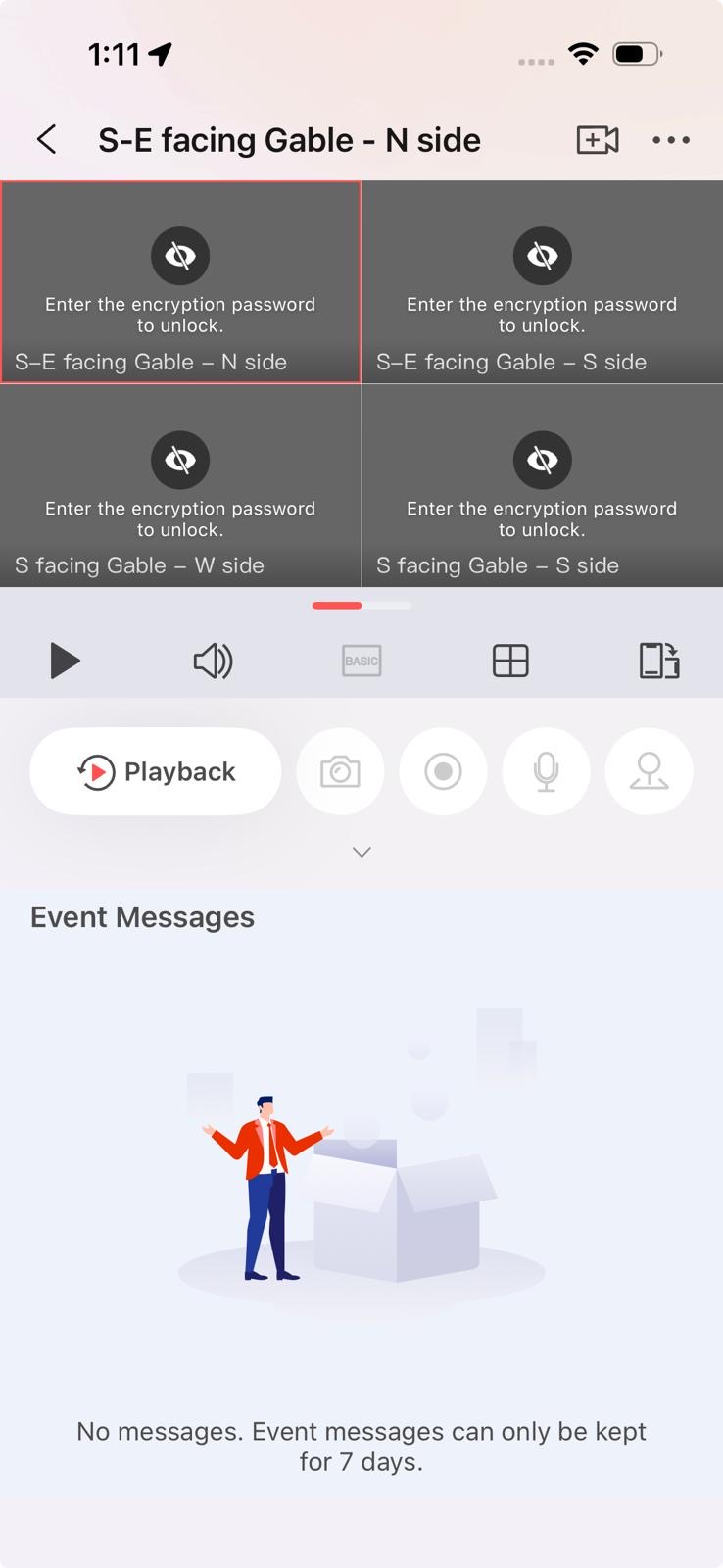The image size is (723, 1568).
Task: Select the S-E facing Gable – N side feed
Action: click(x=180, y=282)
